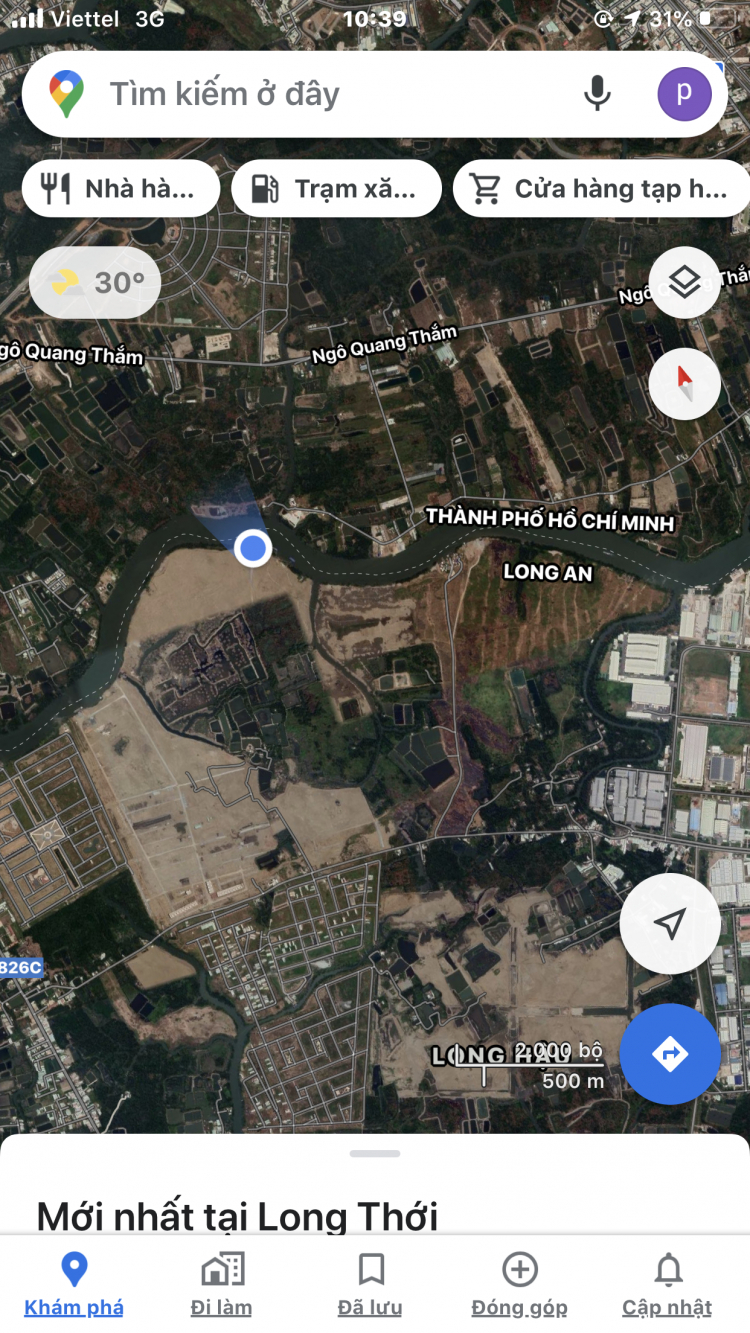Viewport: 750px width, 1333px height.
Task: Switch to the 'Khám phá' tab
Action: tap(74, 1285)
